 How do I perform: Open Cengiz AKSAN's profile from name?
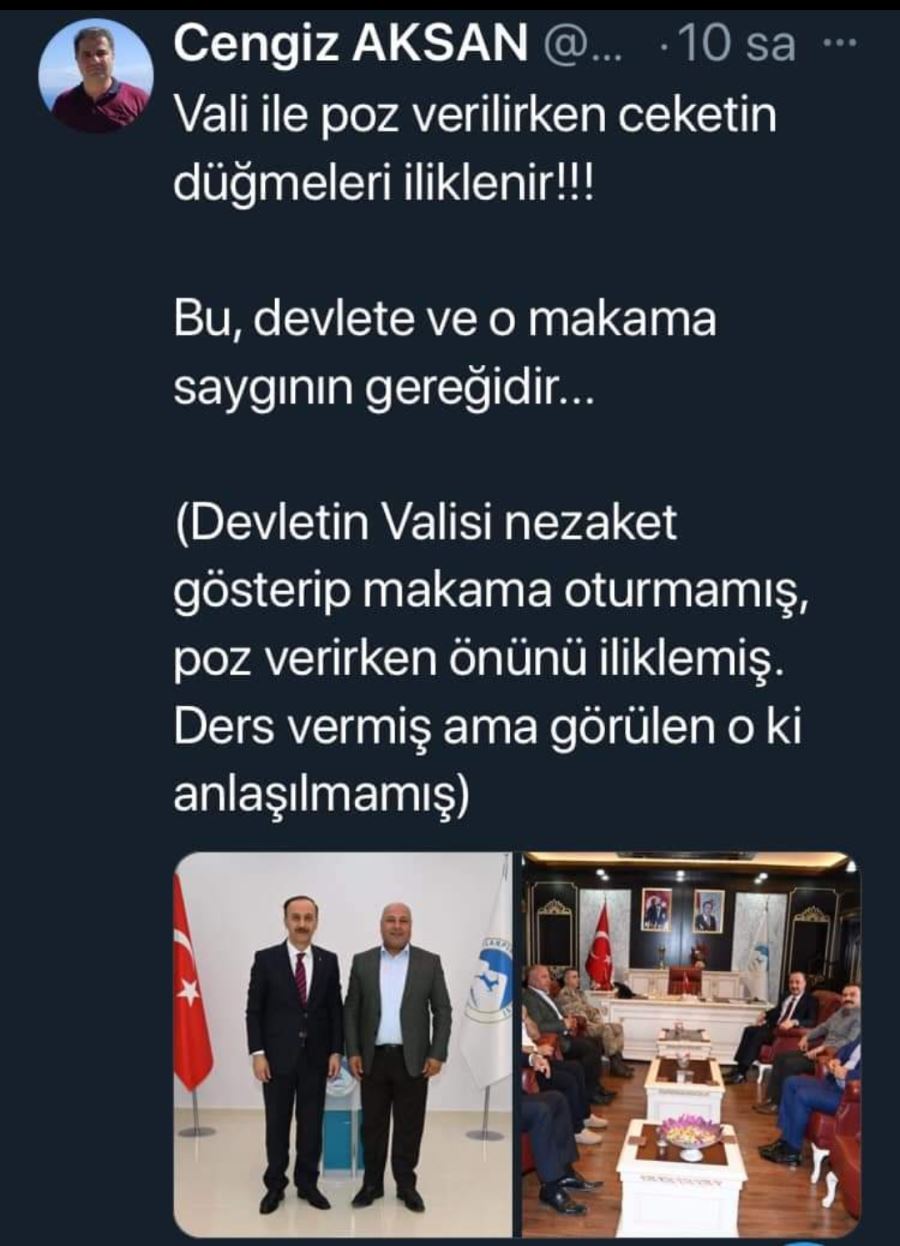pyautogui.click(x=350, y=44)
